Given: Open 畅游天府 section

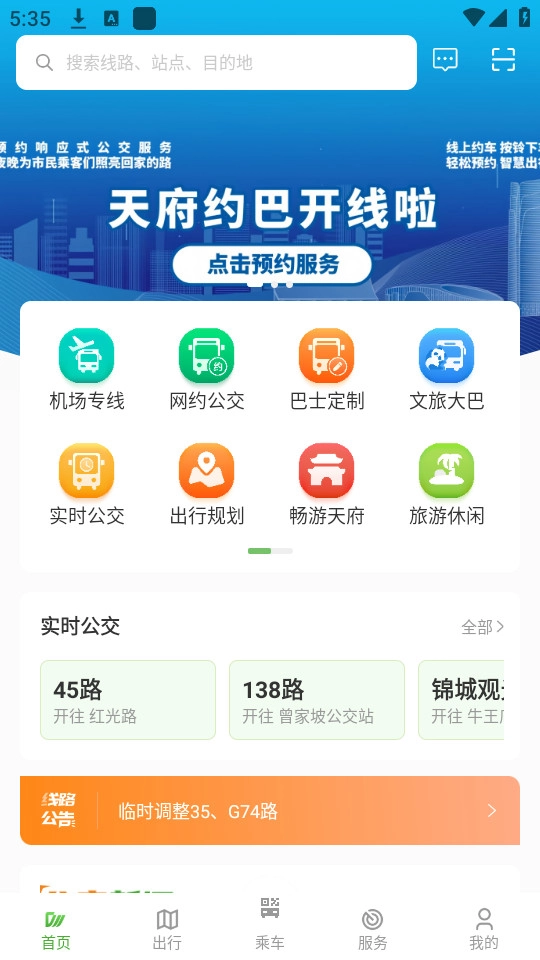Looking at the screenshot, I should [327, 484].
